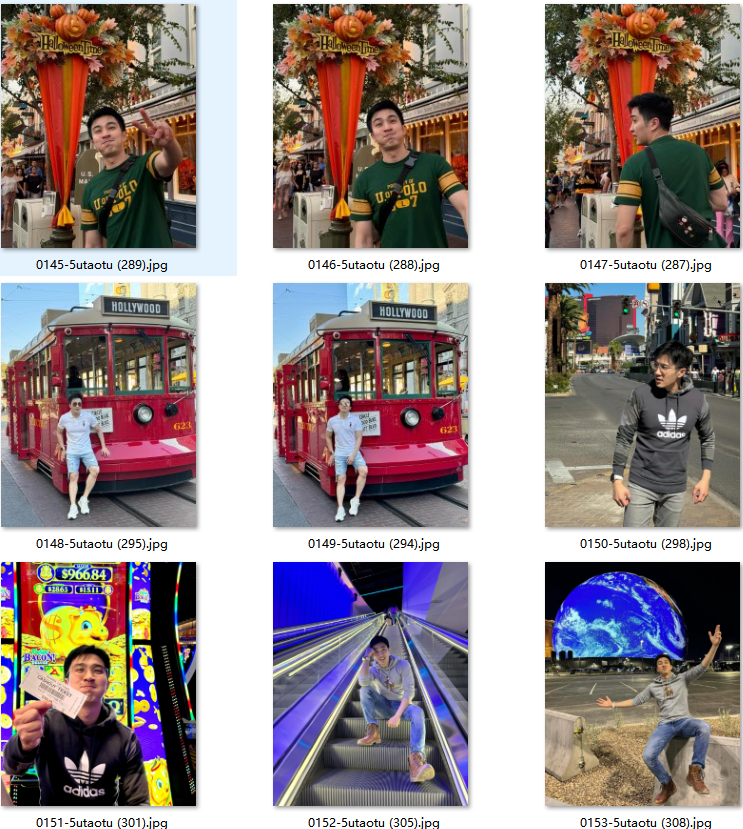Select photo 0152-5utaotu (305).jpg
743x829 pixels.
click(370, 684)
